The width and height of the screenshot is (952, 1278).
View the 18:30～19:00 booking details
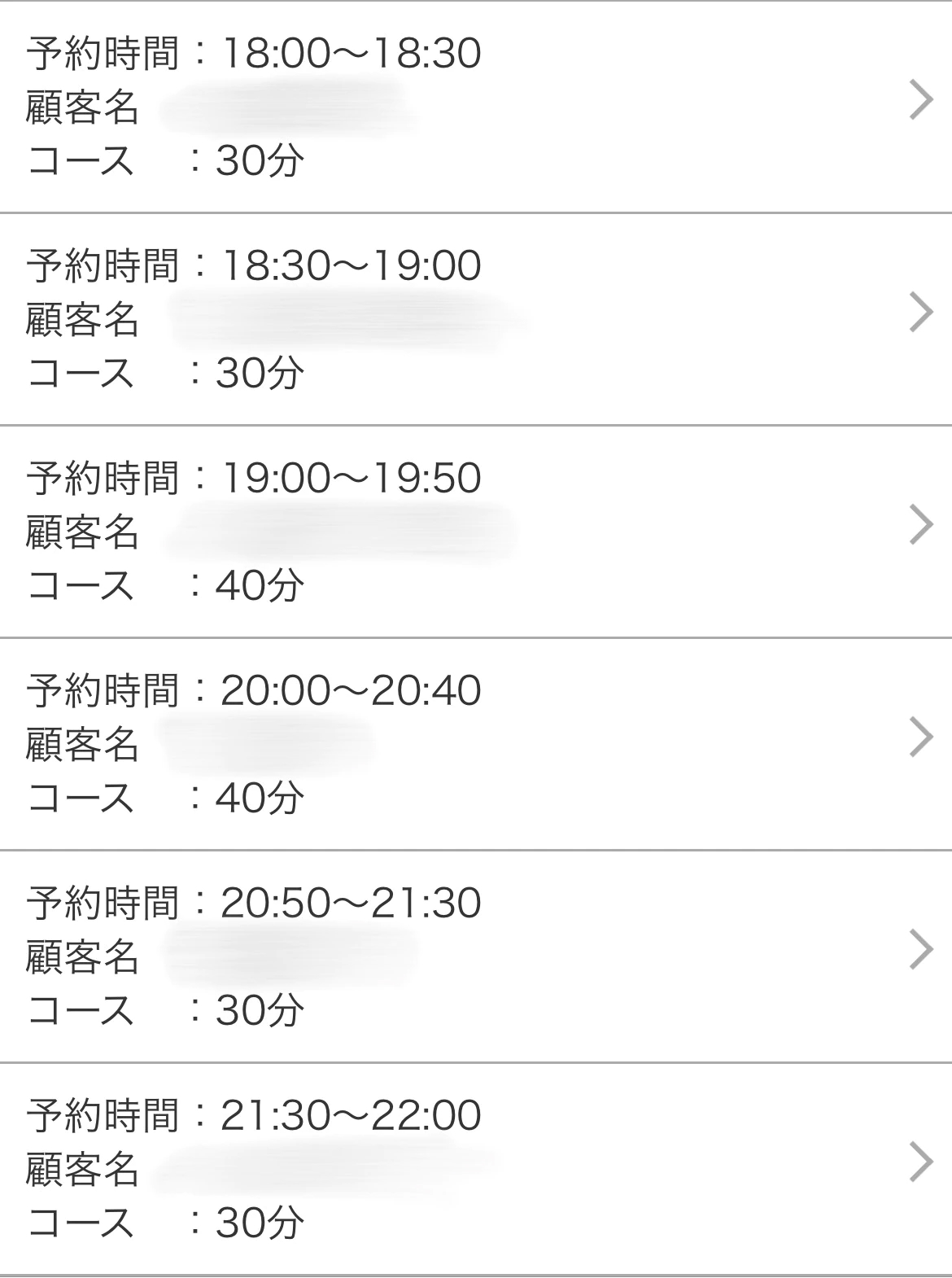(476, 319)
